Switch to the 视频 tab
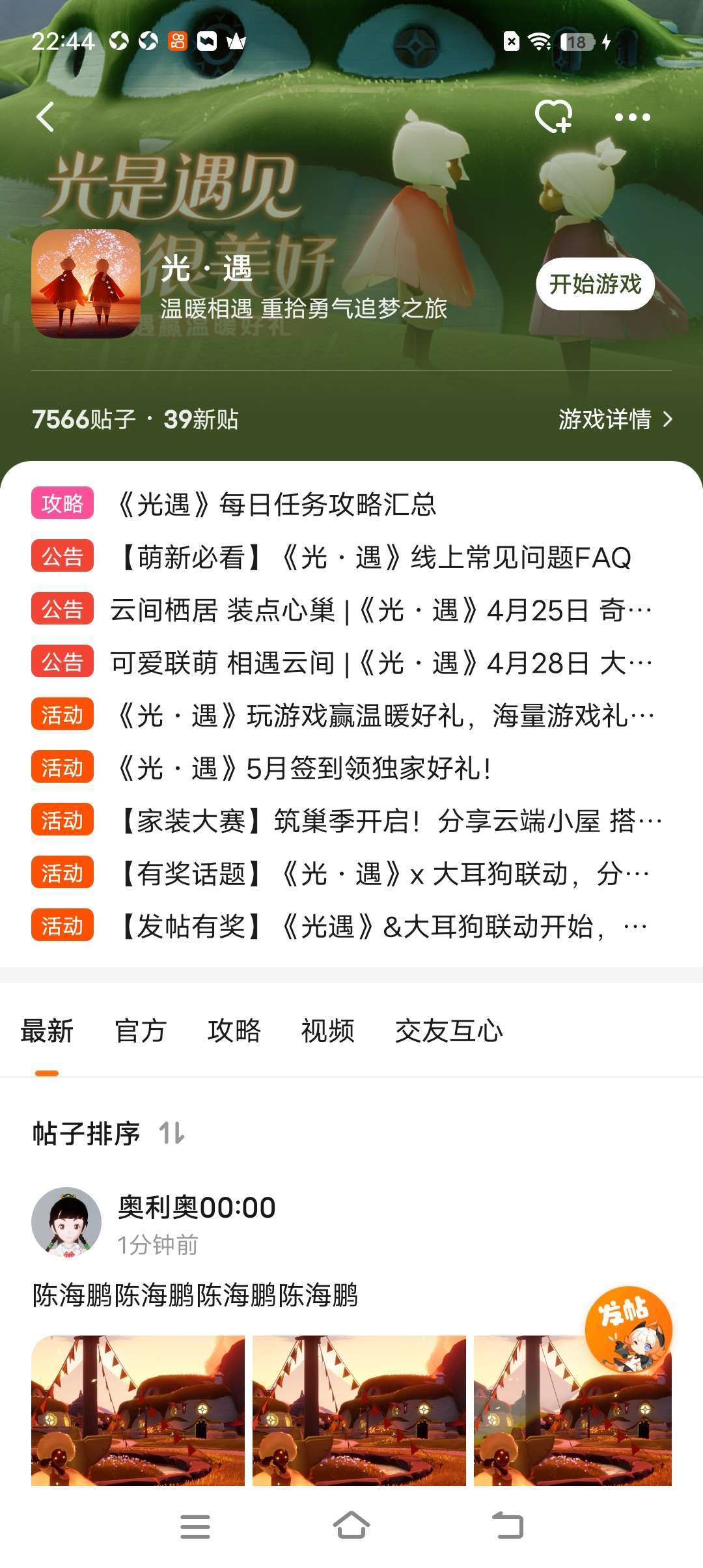Viewport: 703px width, 1568px height. point(327,1031)
